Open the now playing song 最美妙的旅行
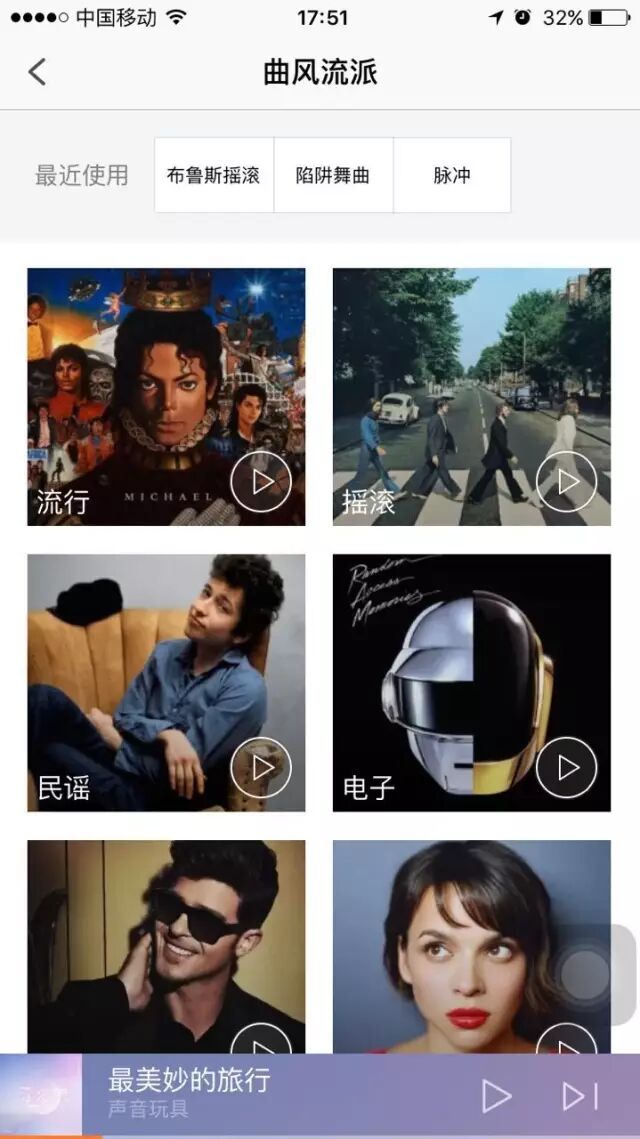Image resolution: width=640 pixels, height=1139 pixels. coord(190,1094)
